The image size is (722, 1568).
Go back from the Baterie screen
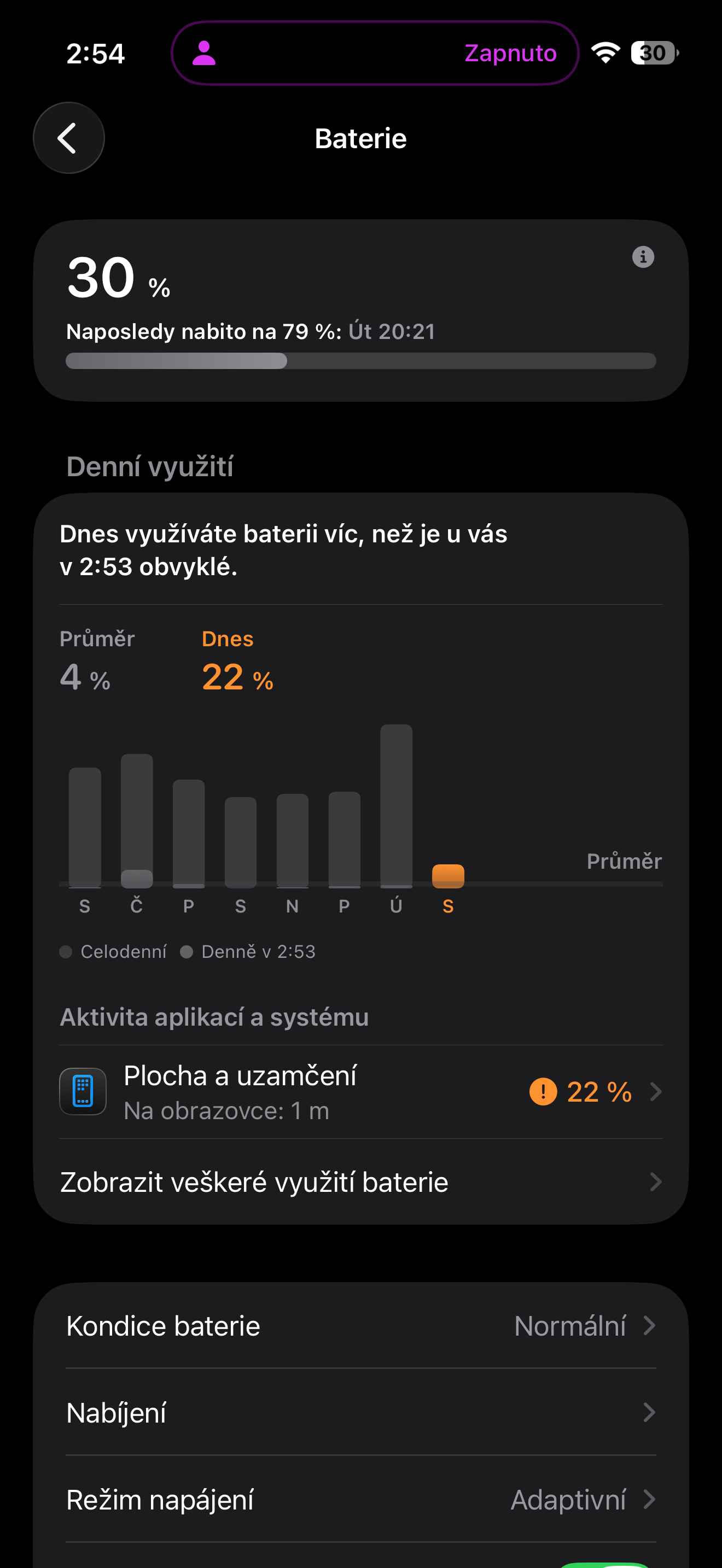tap(68, 138)
